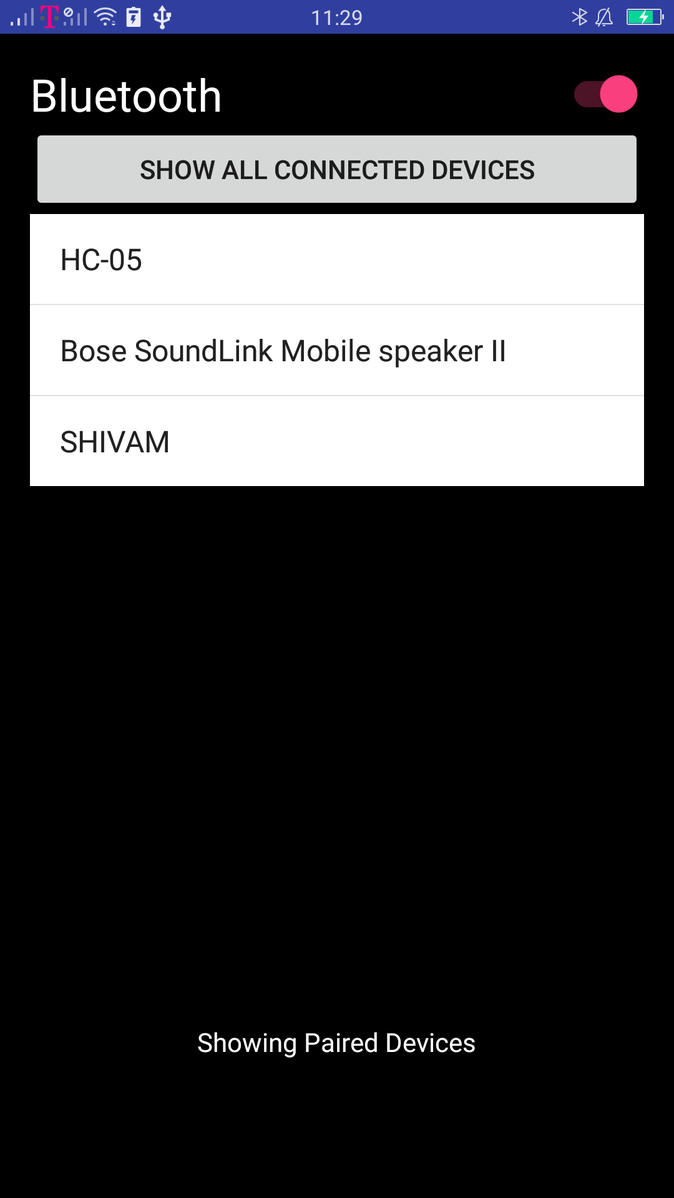Select the HC-05 device
Image resolution: width=674 pixels, height=1198 pixels.
pos(337,260)
